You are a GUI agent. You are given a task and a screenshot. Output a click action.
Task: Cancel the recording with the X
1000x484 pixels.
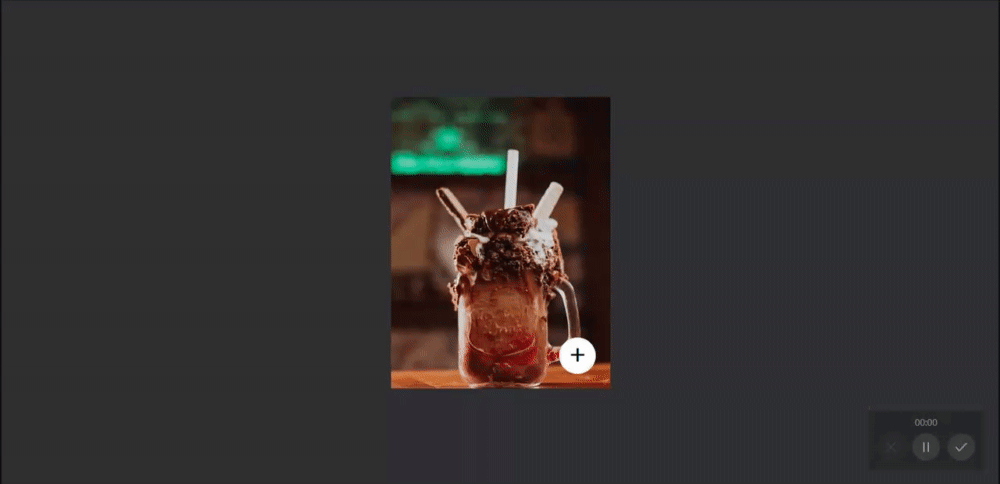[890, 447]
